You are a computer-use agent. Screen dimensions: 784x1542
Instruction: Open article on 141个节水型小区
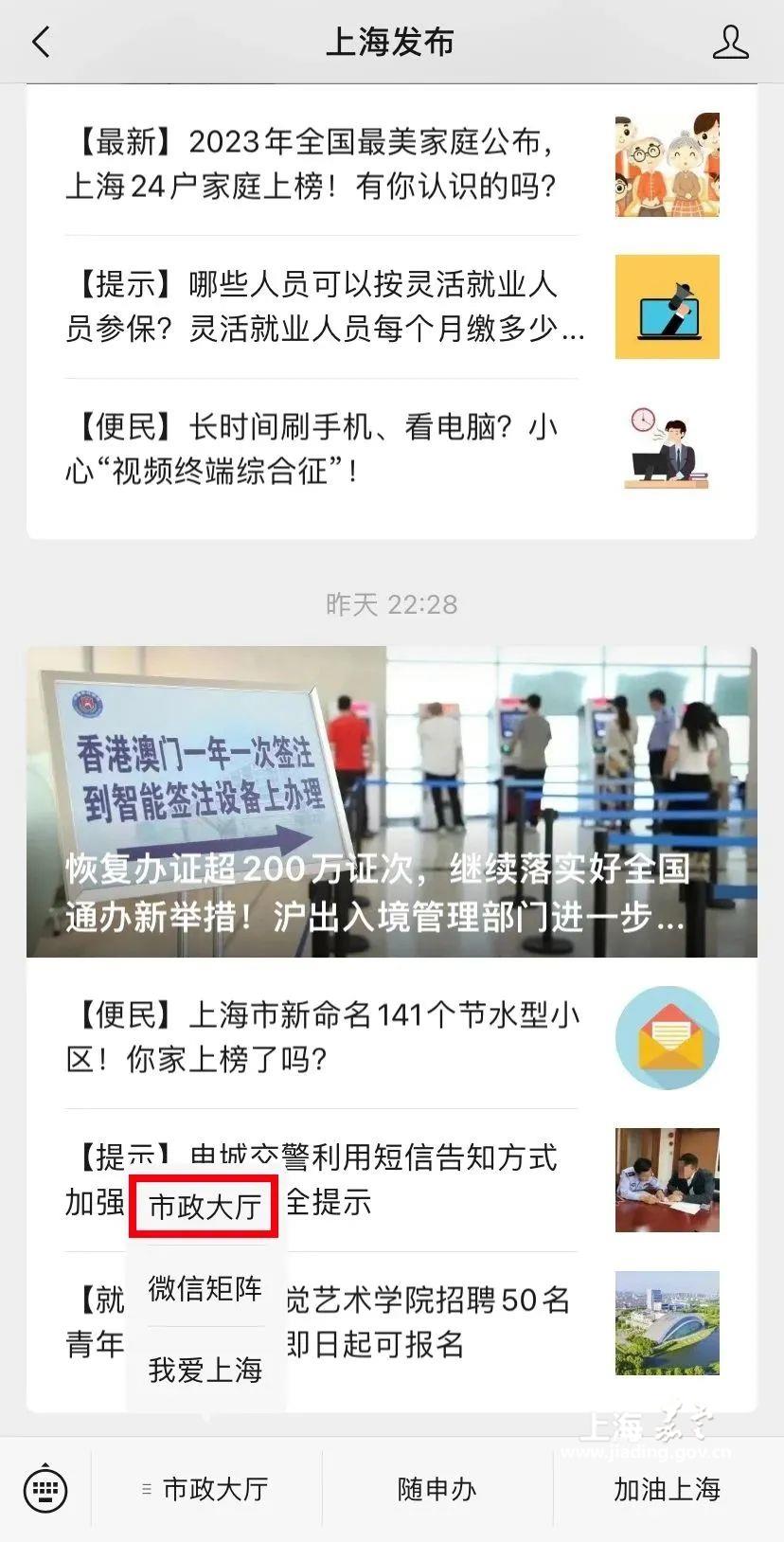[x=322, y=1036]
